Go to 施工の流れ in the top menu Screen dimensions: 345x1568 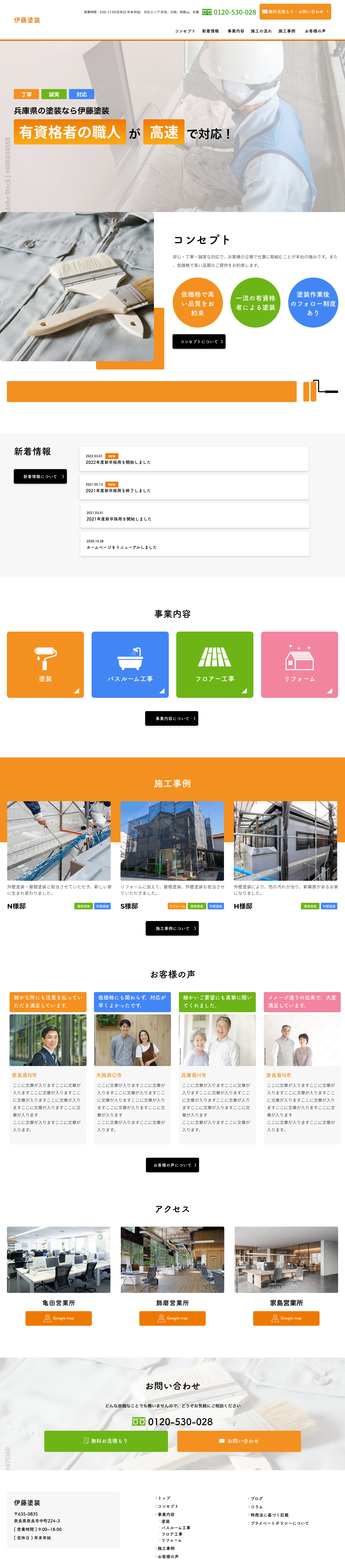tap(261, 31)
